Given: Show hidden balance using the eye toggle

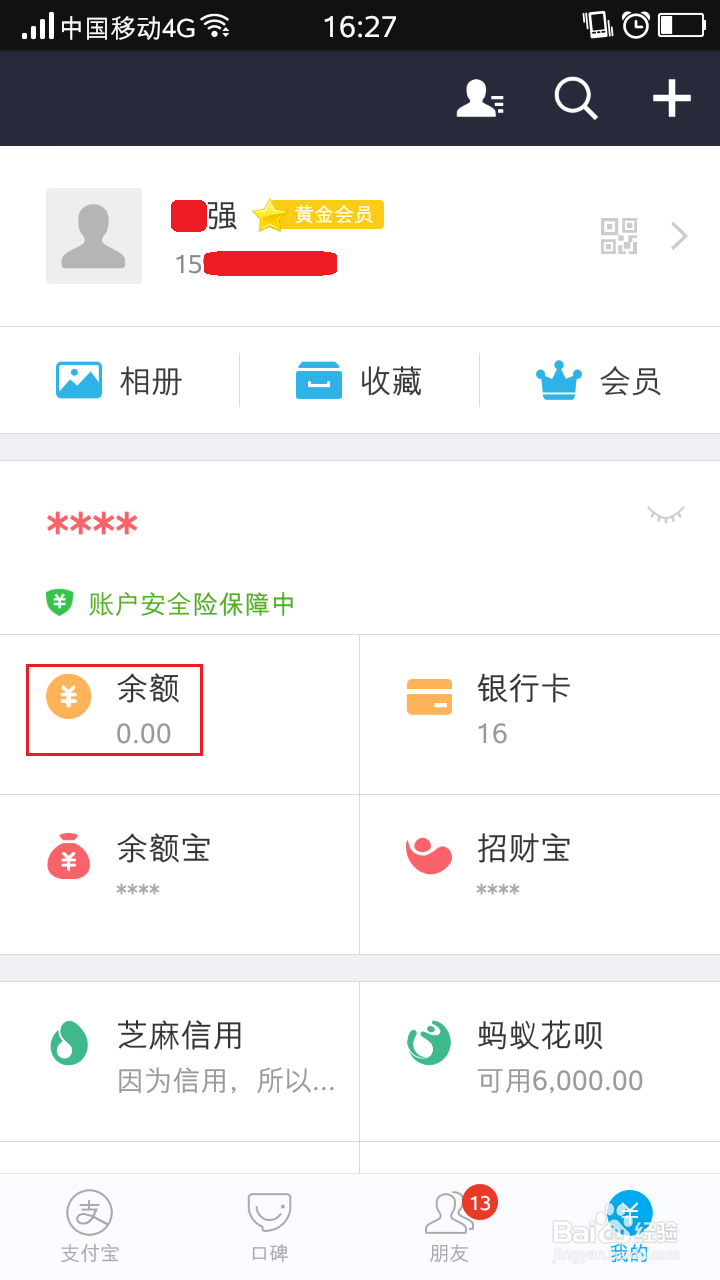Looking at the screenshot, I should point(665,513).
